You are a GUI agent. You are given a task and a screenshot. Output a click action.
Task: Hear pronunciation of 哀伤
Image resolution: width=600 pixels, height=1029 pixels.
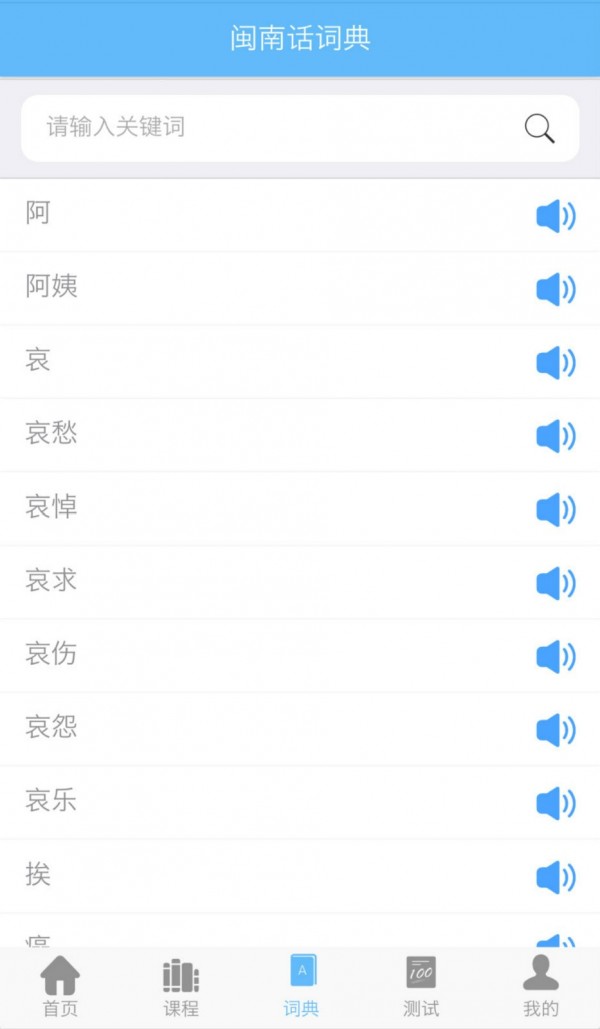point(555,657)
